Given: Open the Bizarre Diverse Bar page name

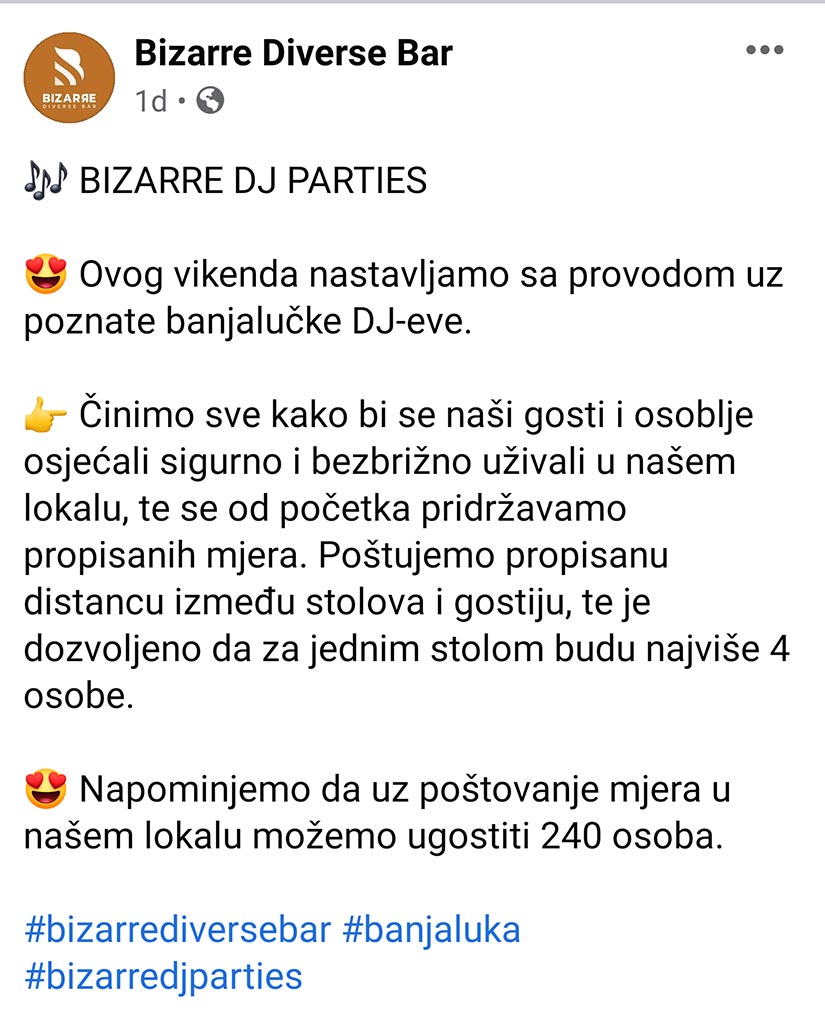Looking at the screenshot, I should tap(293, 53).
